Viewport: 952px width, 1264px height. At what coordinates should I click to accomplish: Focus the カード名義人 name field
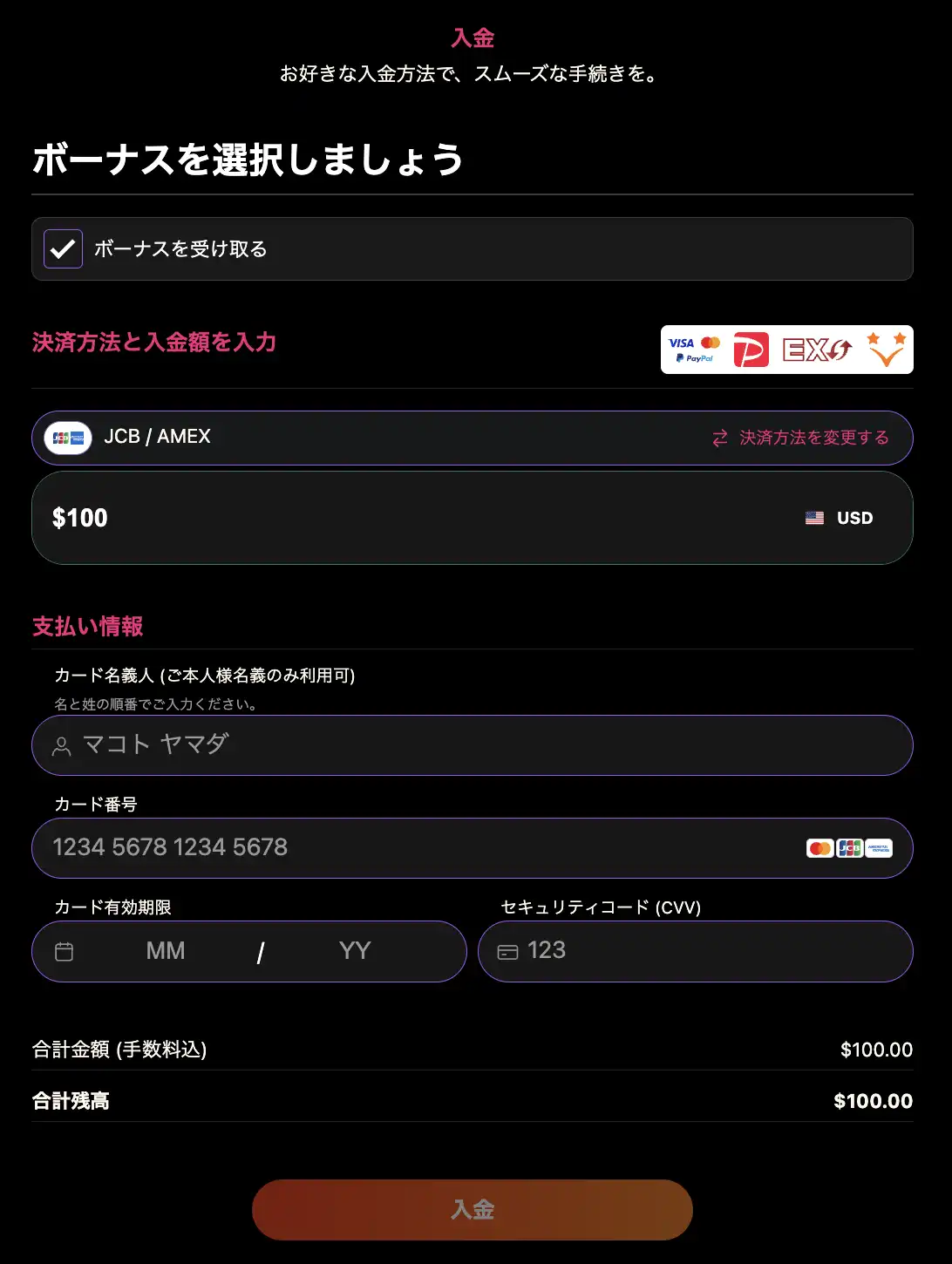click(488, 745)
